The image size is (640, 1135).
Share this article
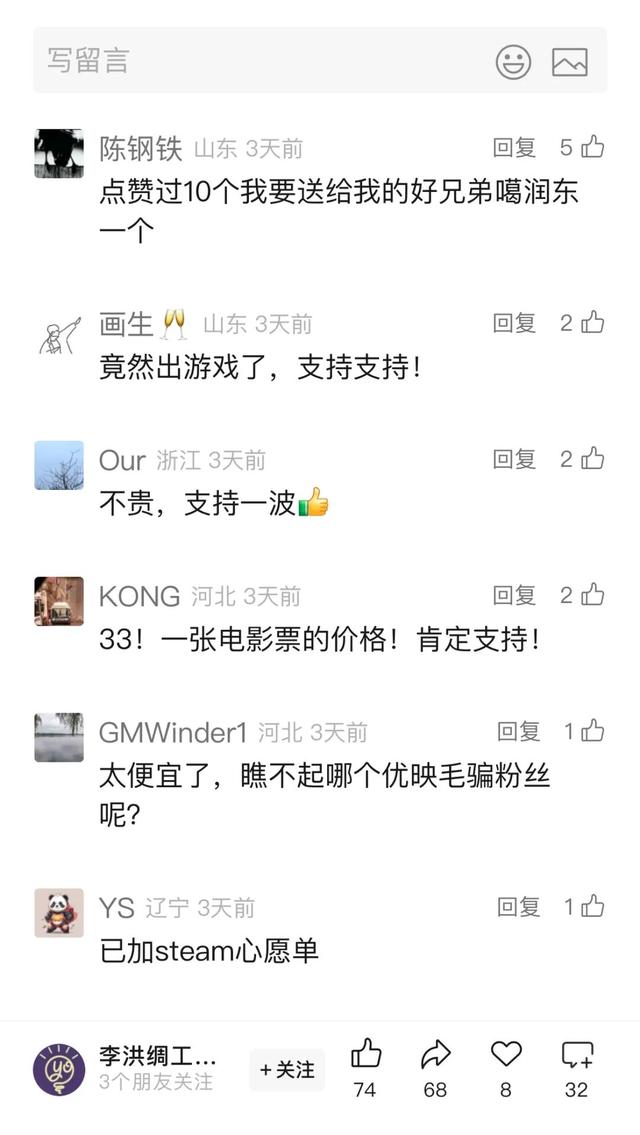point(436,1055)
